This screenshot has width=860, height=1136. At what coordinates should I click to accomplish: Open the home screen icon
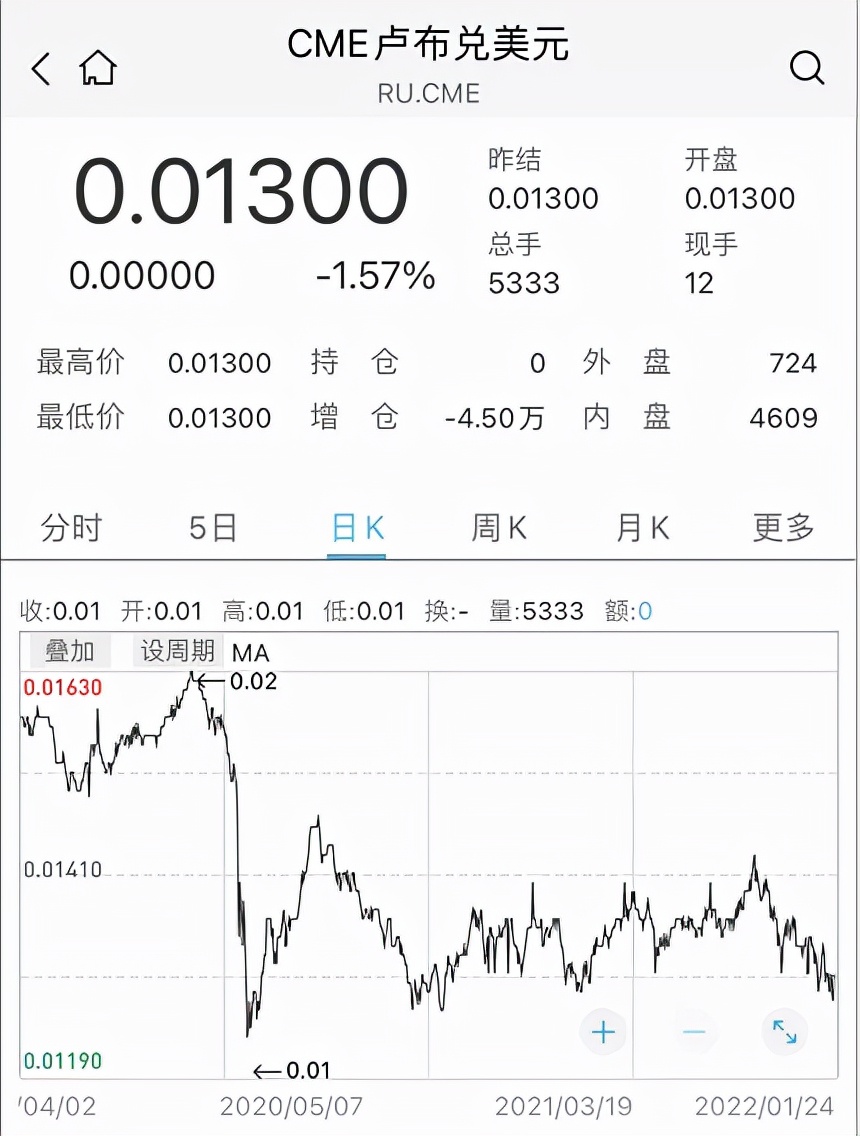click(x=97, y=68)
